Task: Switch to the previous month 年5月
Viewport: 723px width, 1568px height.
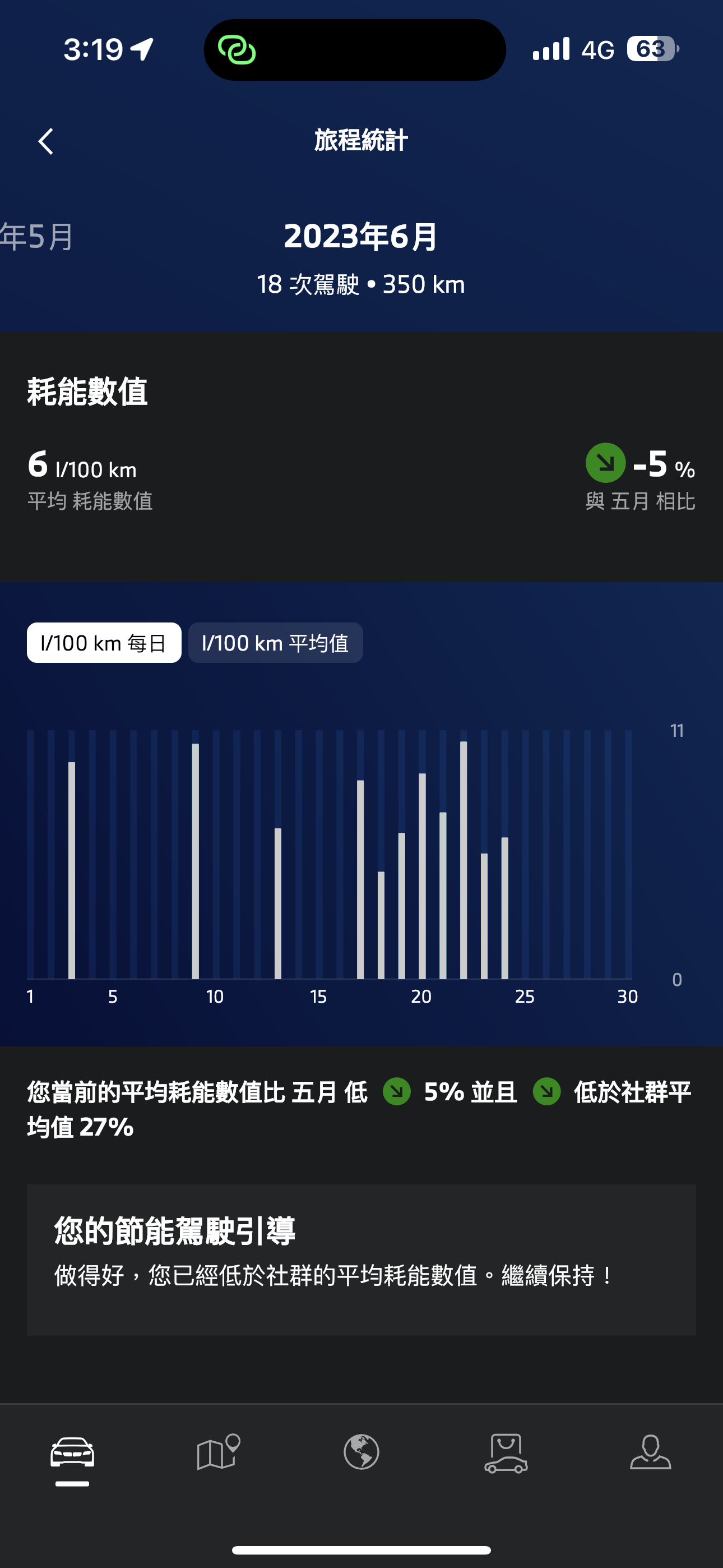Action: point(36,236)
